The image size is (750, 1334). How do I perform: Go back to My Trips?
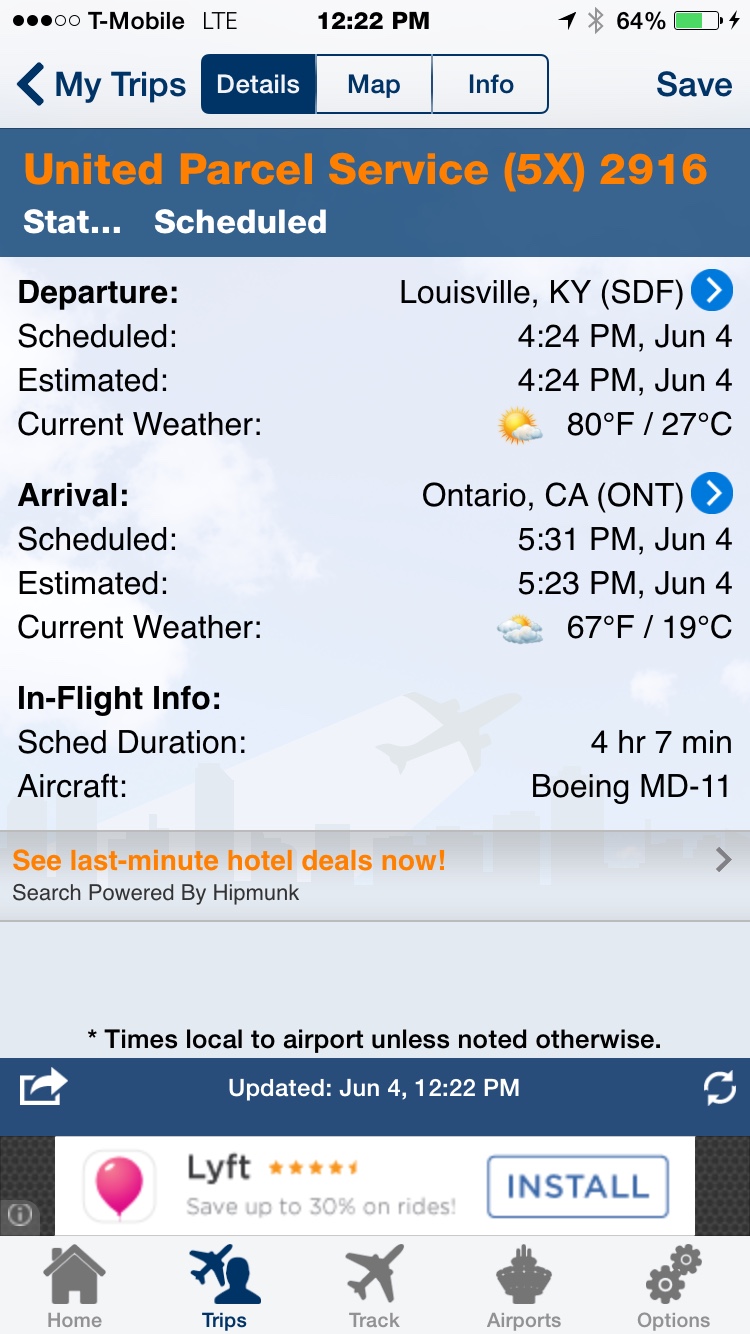pyautogui.click(x=101, y=85)
